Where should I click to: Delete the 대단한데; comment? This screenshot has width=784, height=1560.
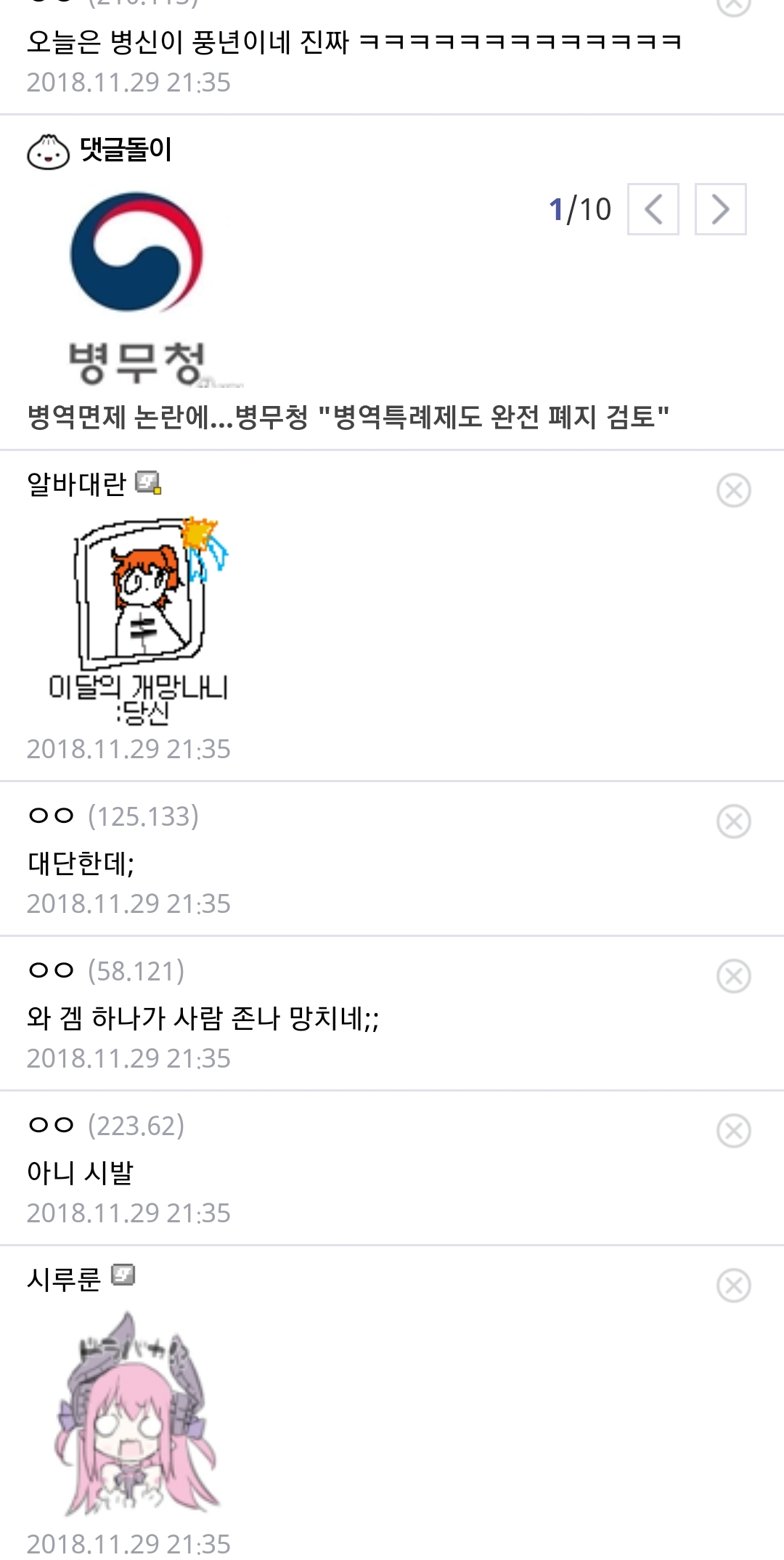[x=733, y=821]
